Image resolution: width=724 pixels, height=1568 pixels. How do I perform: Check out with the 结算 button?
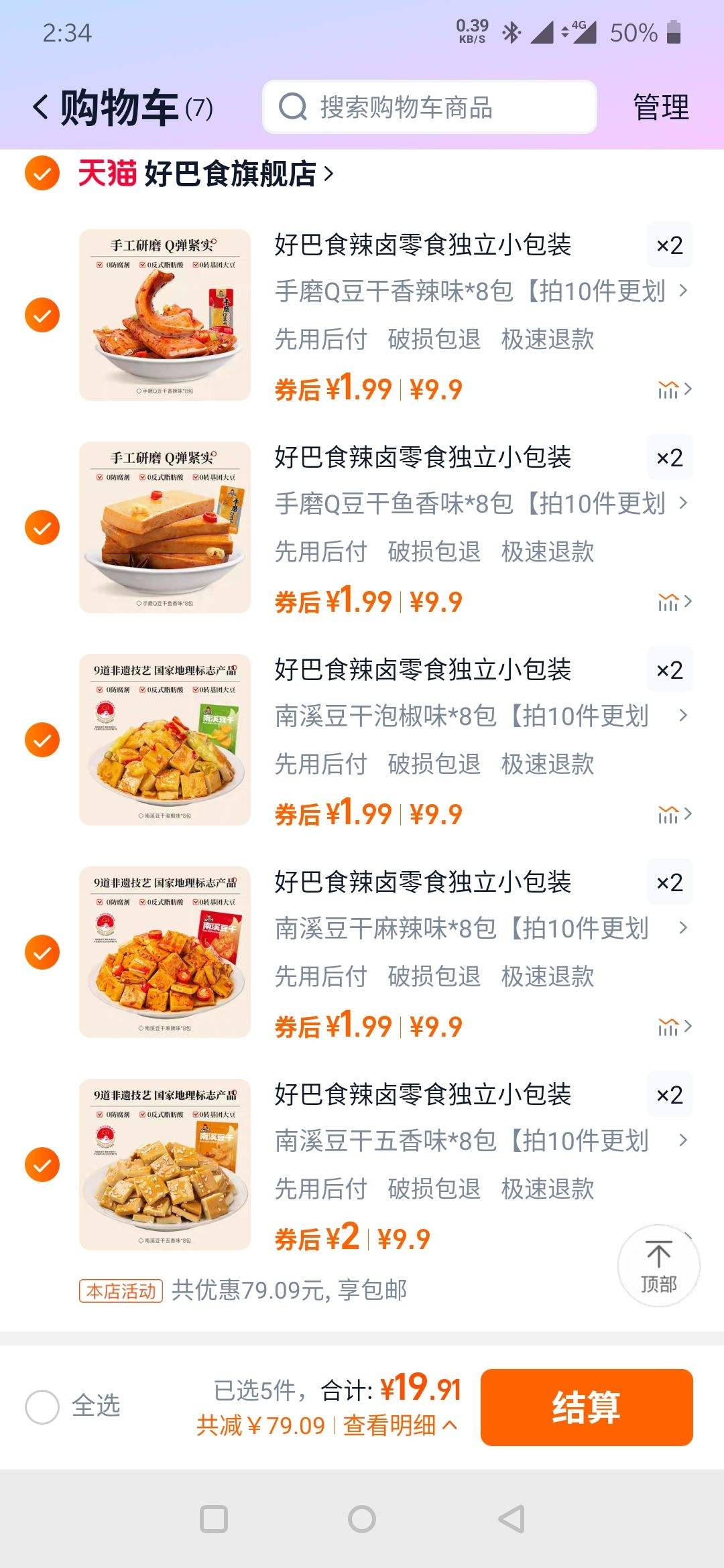coord(586,1407)
